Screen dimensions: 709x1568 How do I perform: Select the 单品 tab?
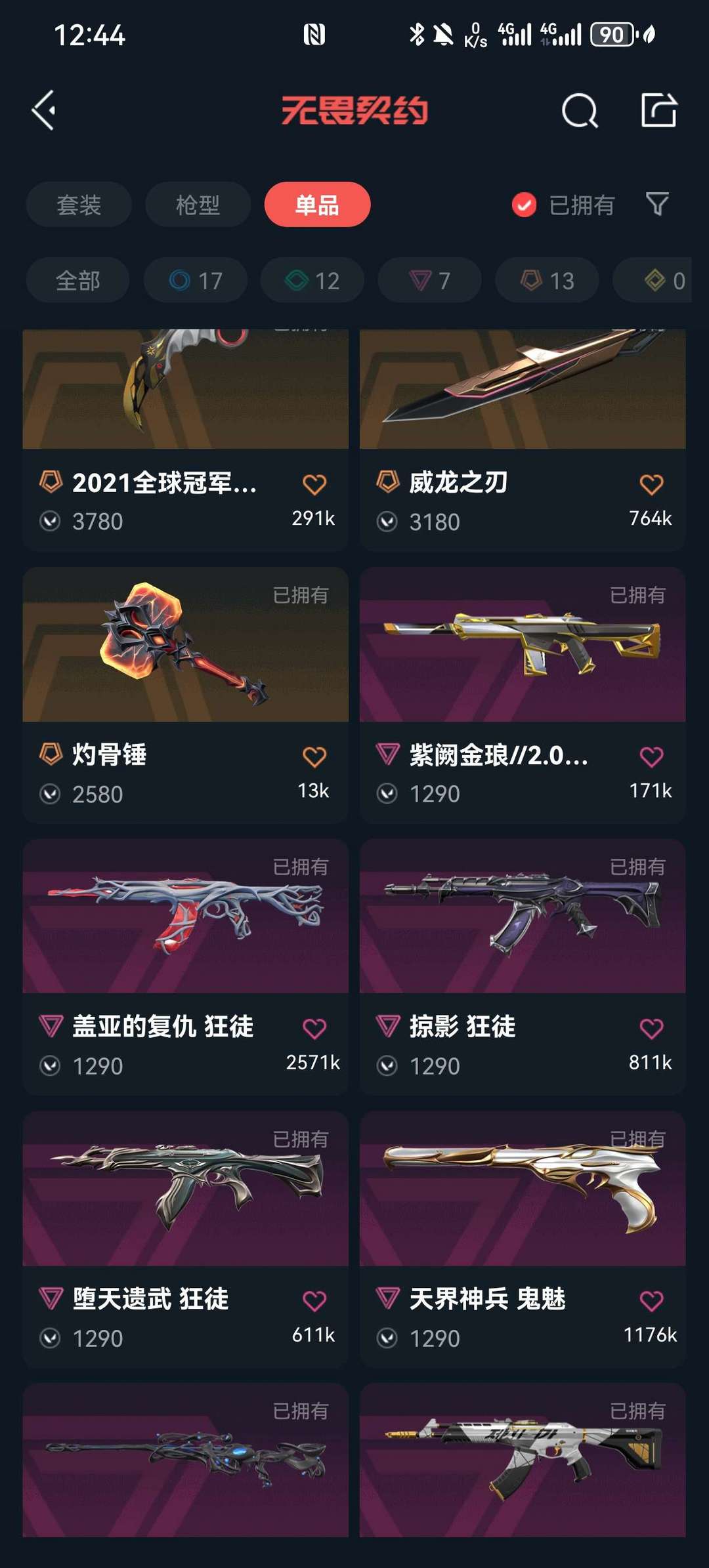pos(317,205)
